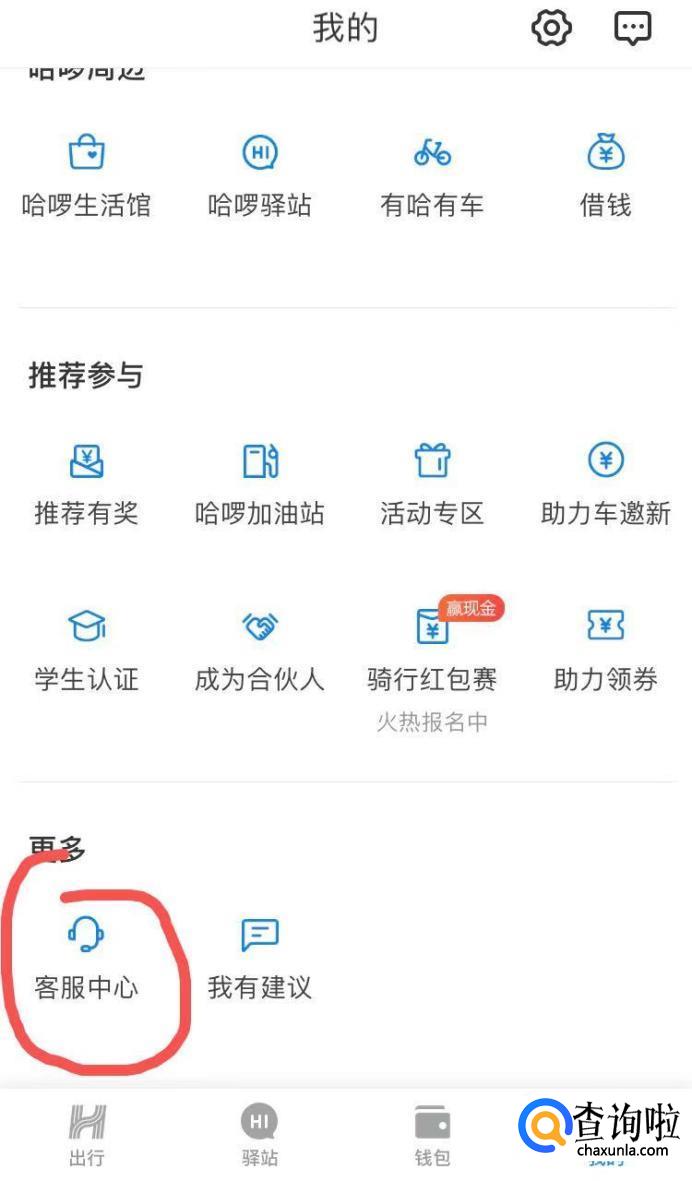Open 哈啰加油站
Screen dimensions: 692x1181
(x=260, y=485)
